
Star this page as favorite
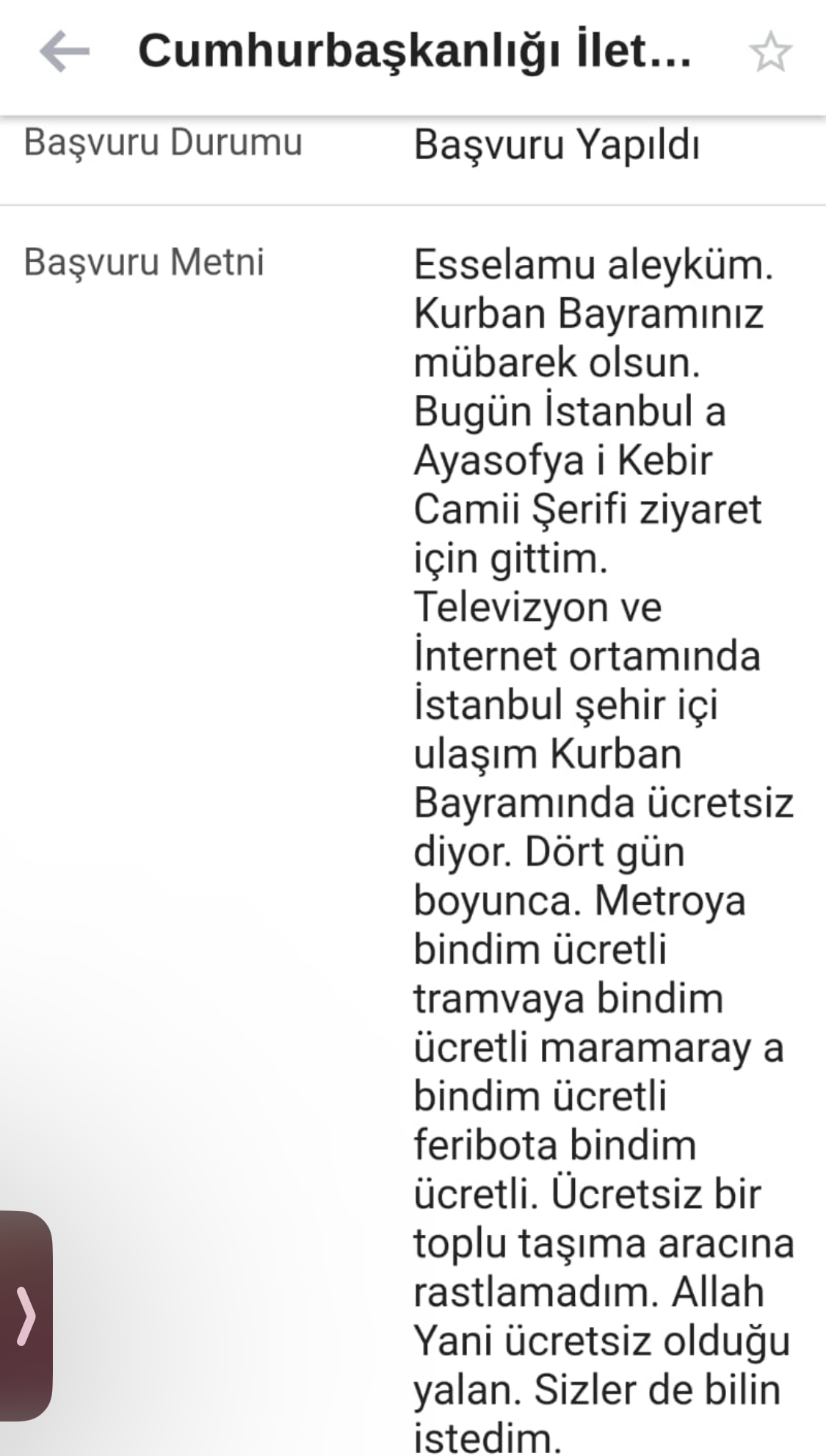tap(770, 53)
